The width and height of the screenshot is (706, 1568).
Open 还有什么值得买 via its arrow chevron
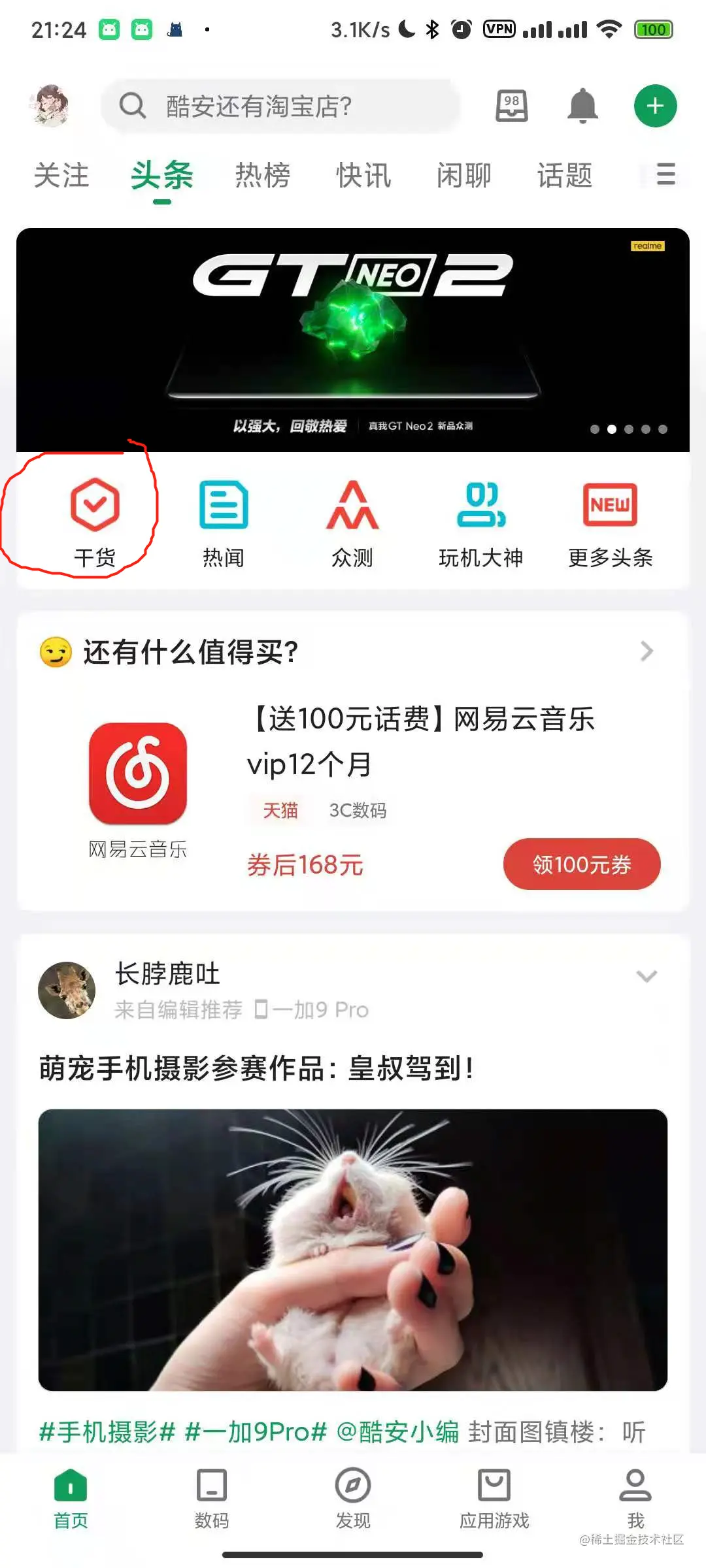(647, 651)
